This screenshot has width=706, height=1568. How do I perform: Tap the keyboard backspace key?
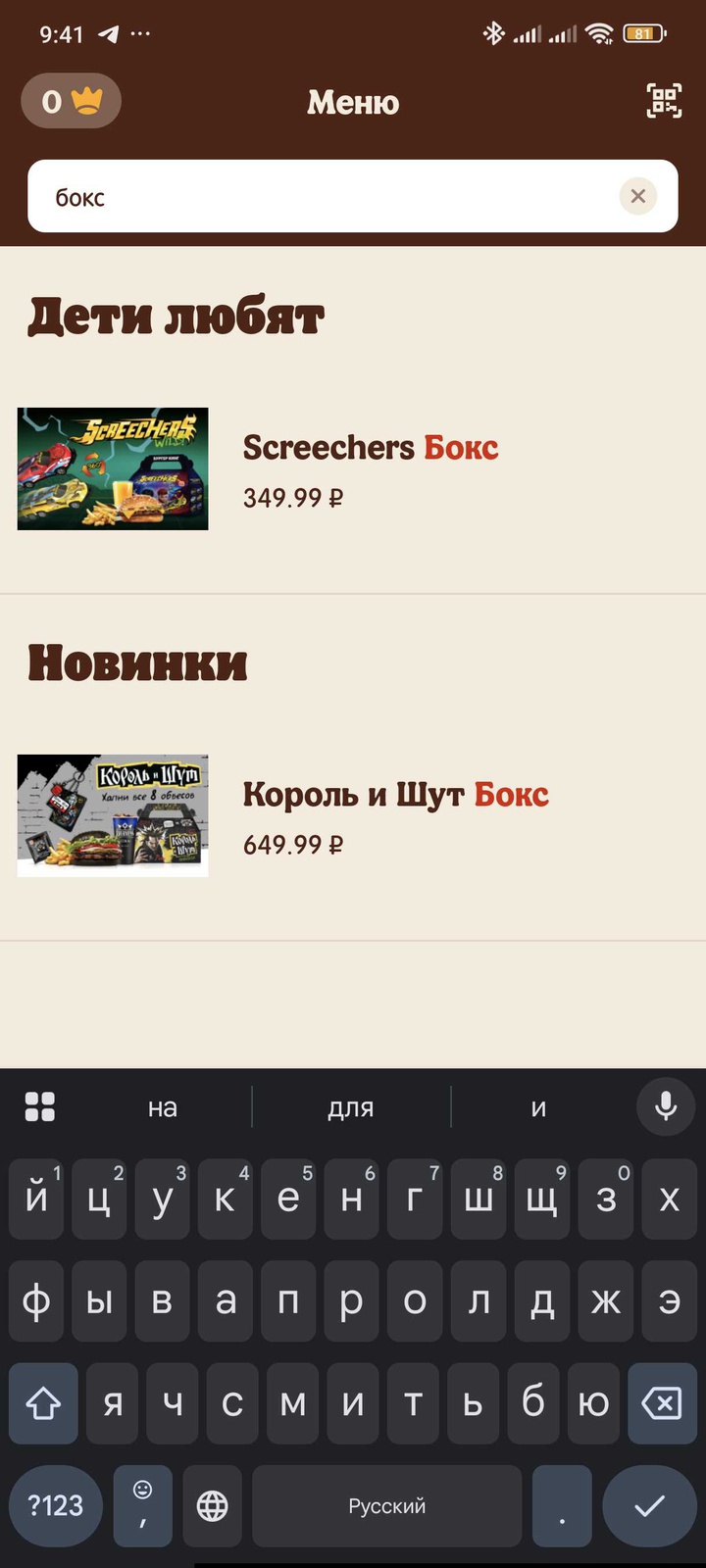pos(662,1403)
